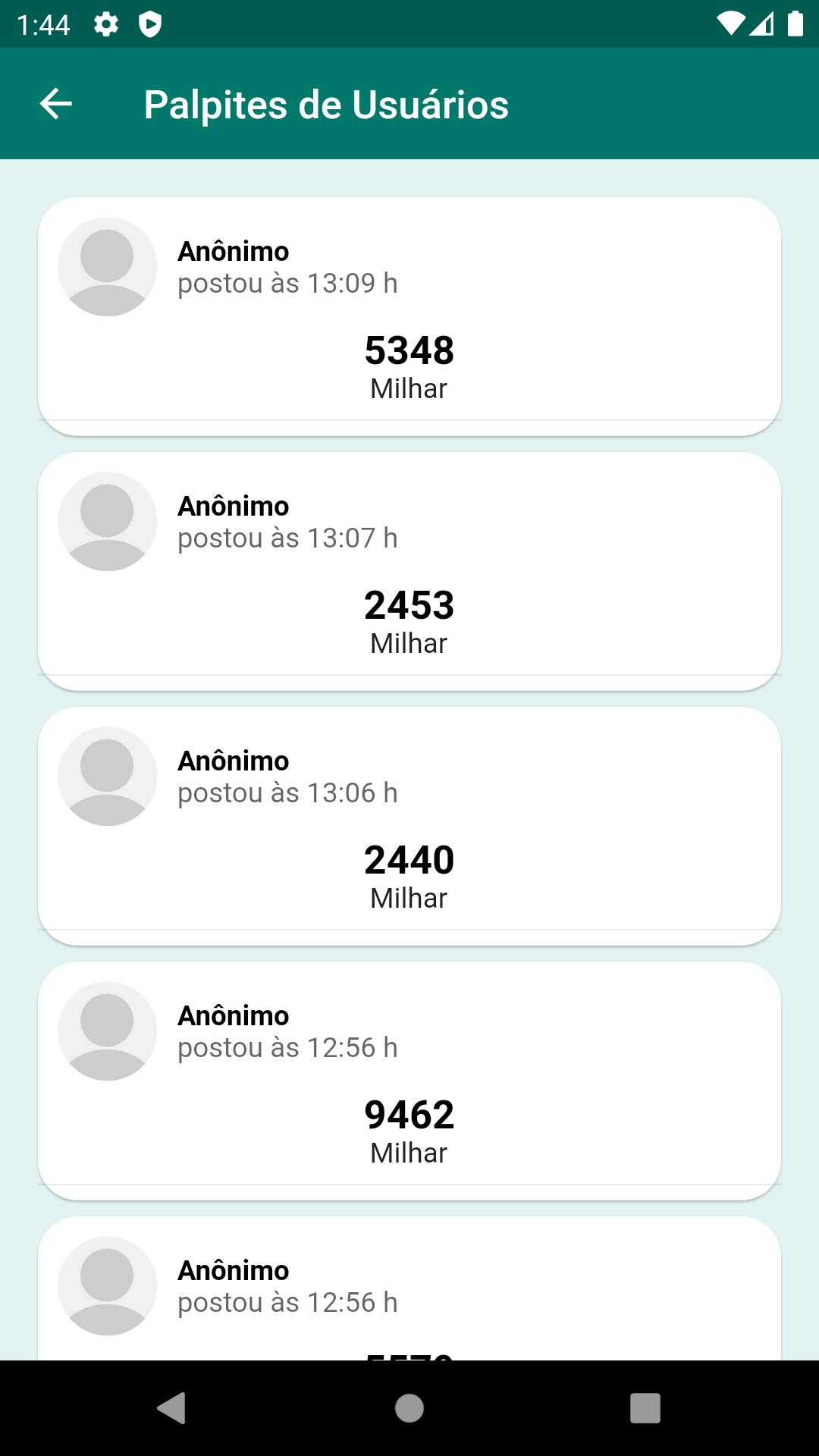Tap the card showing 9462 Milhar
Image resolution: width=819 pixels, height=1456 pixels.
click(409, 1081)
